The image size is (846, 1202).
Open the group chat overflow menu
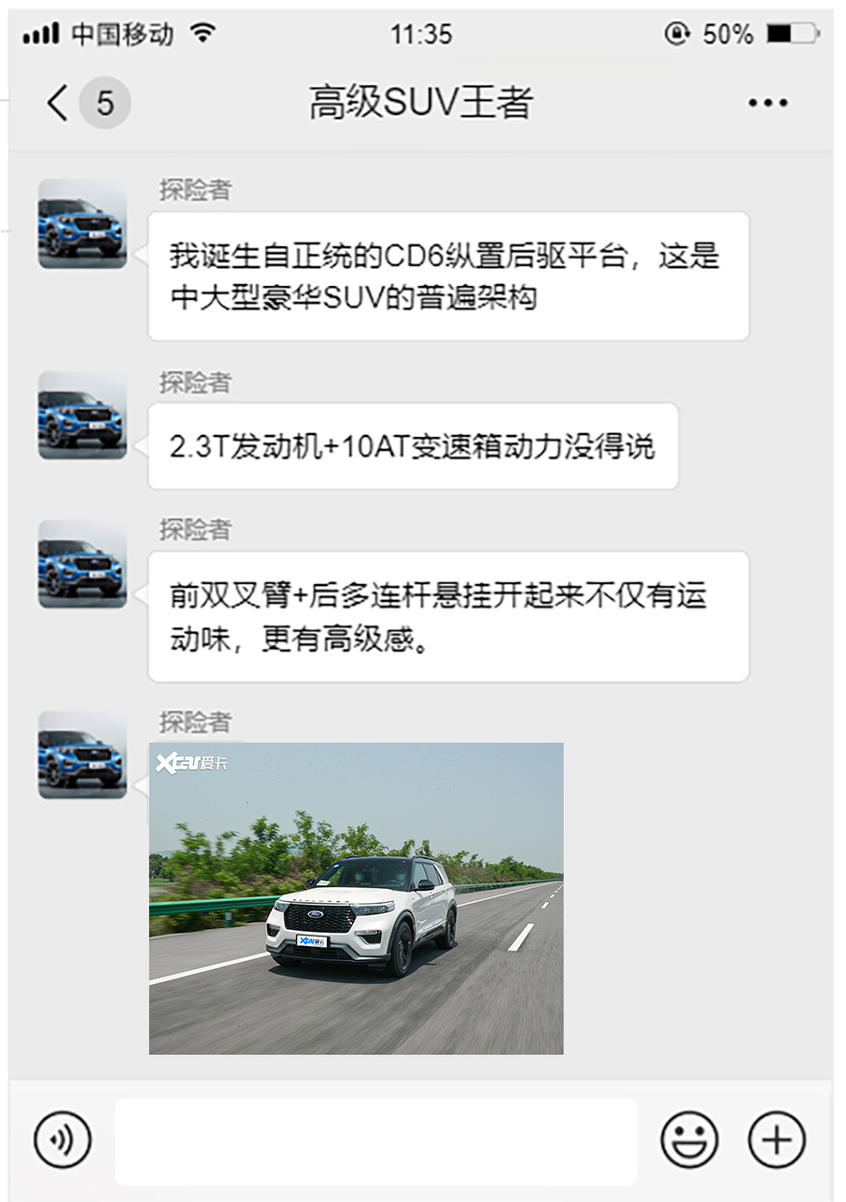[x=768, y=103]
